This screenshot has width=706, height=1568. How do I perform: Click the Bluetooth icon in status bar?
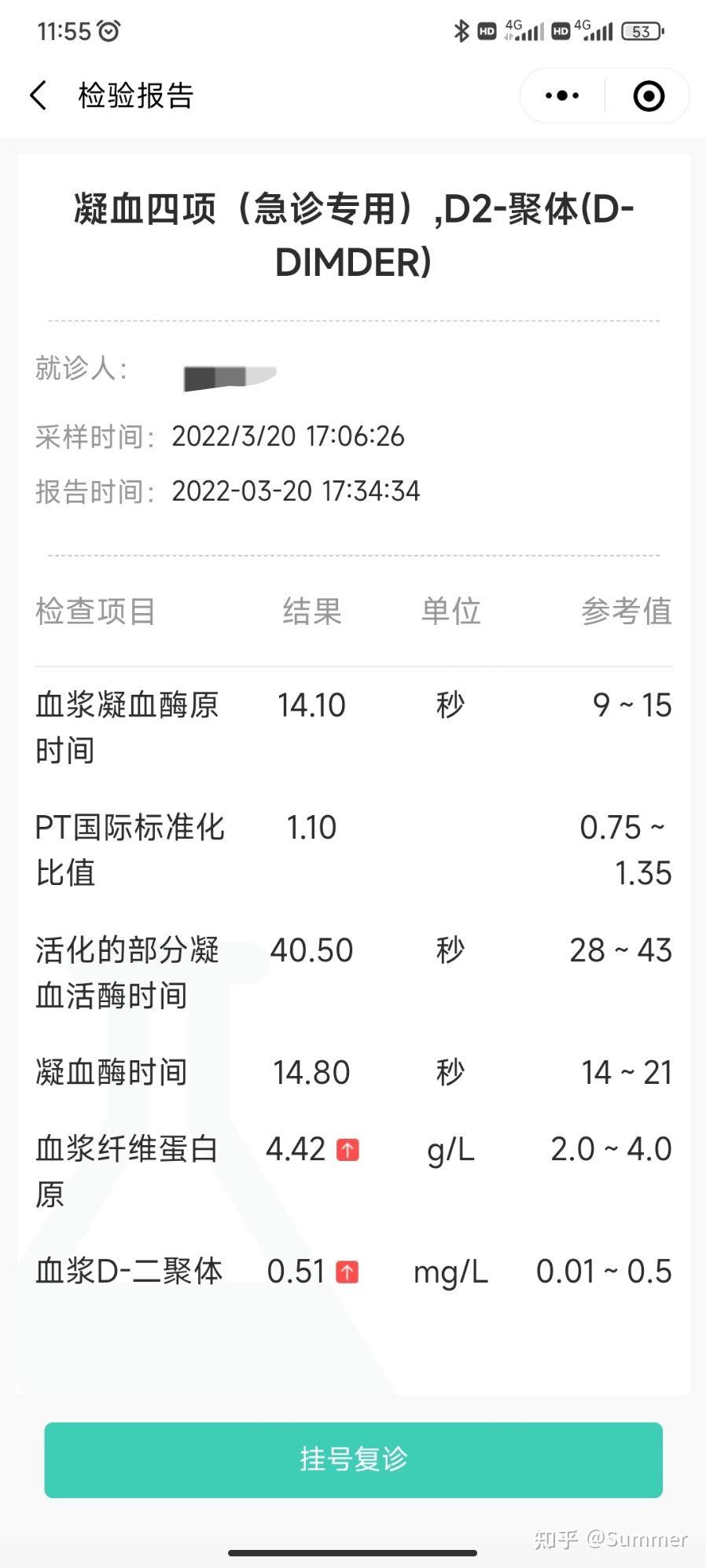pyautogui.click(x=462, y=30)
